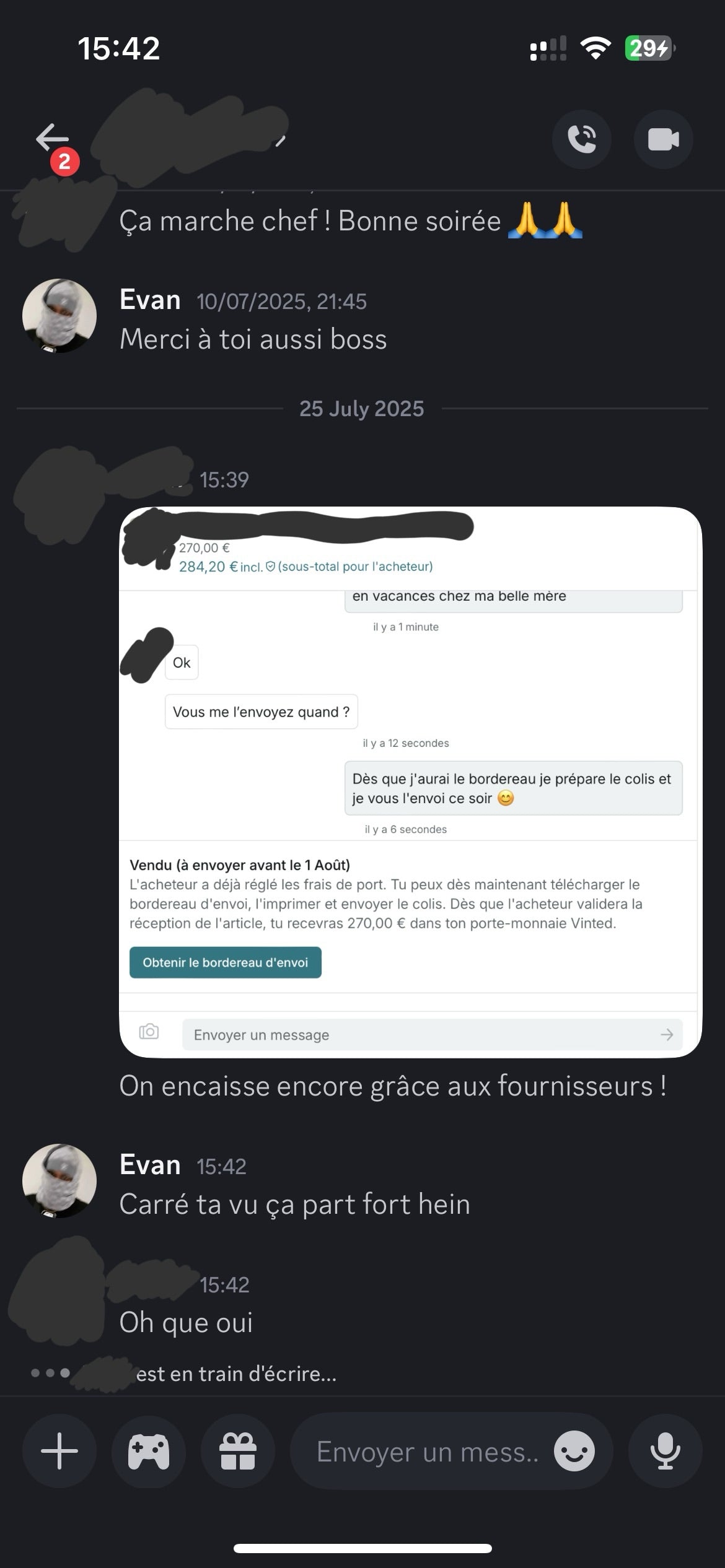Open the emoji picker
This screenshot has width=725, height=1568.
[574, 1450]
